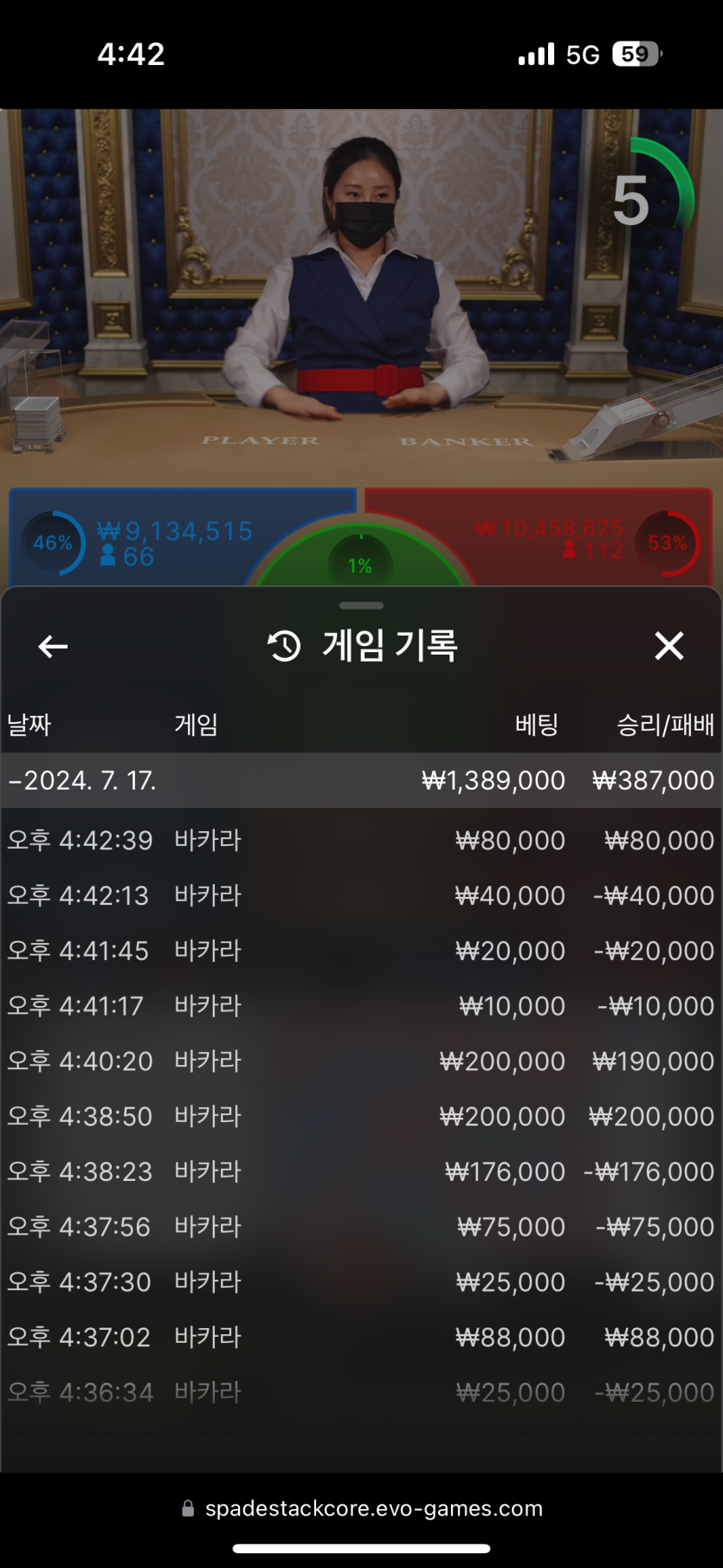Tap the panel's top drag handle
723x1568 pixels.
pyautogui.click(x=361, y=605)
